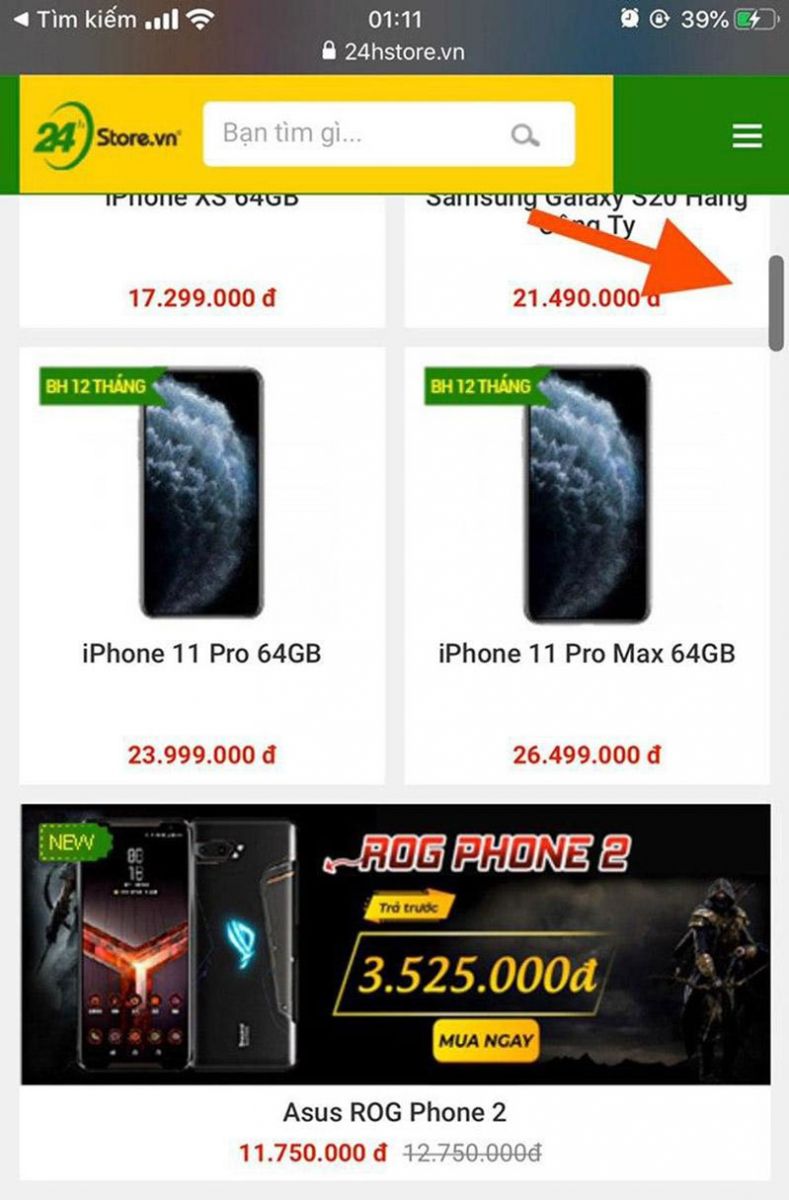Tap the magnifier search icon
This screenshot has height=1200, width=789.
[x=525, y=135]
